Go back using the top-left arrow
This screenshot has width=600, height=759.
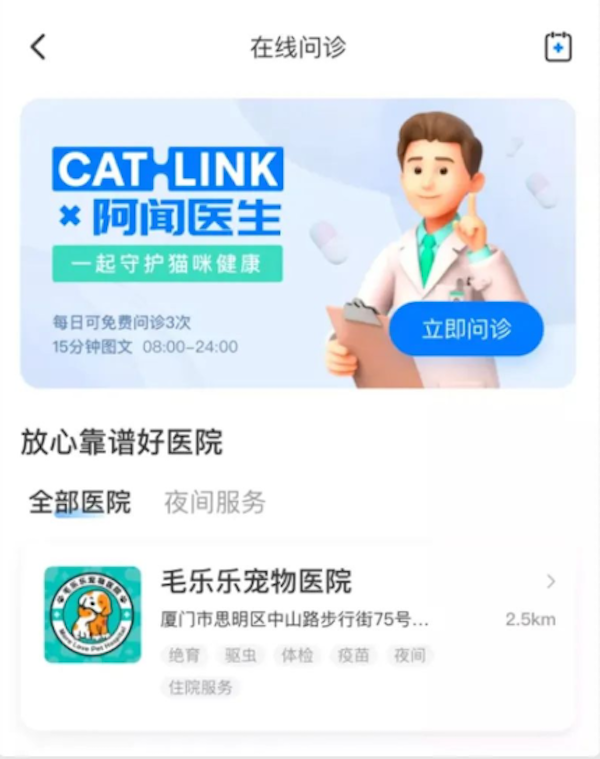point(38,47)
